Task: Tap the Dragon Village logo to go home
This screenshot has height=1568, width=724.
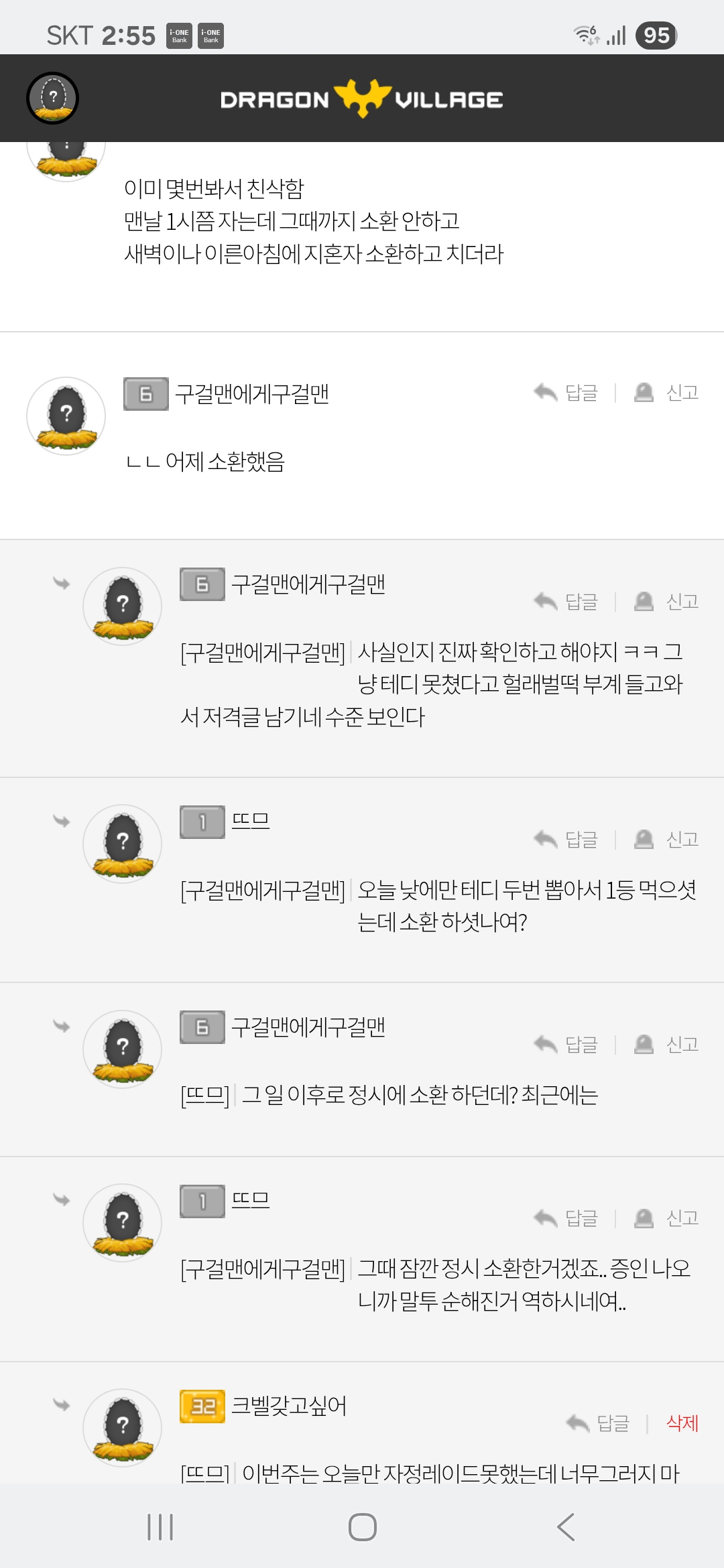Action: tap(362, 99)
